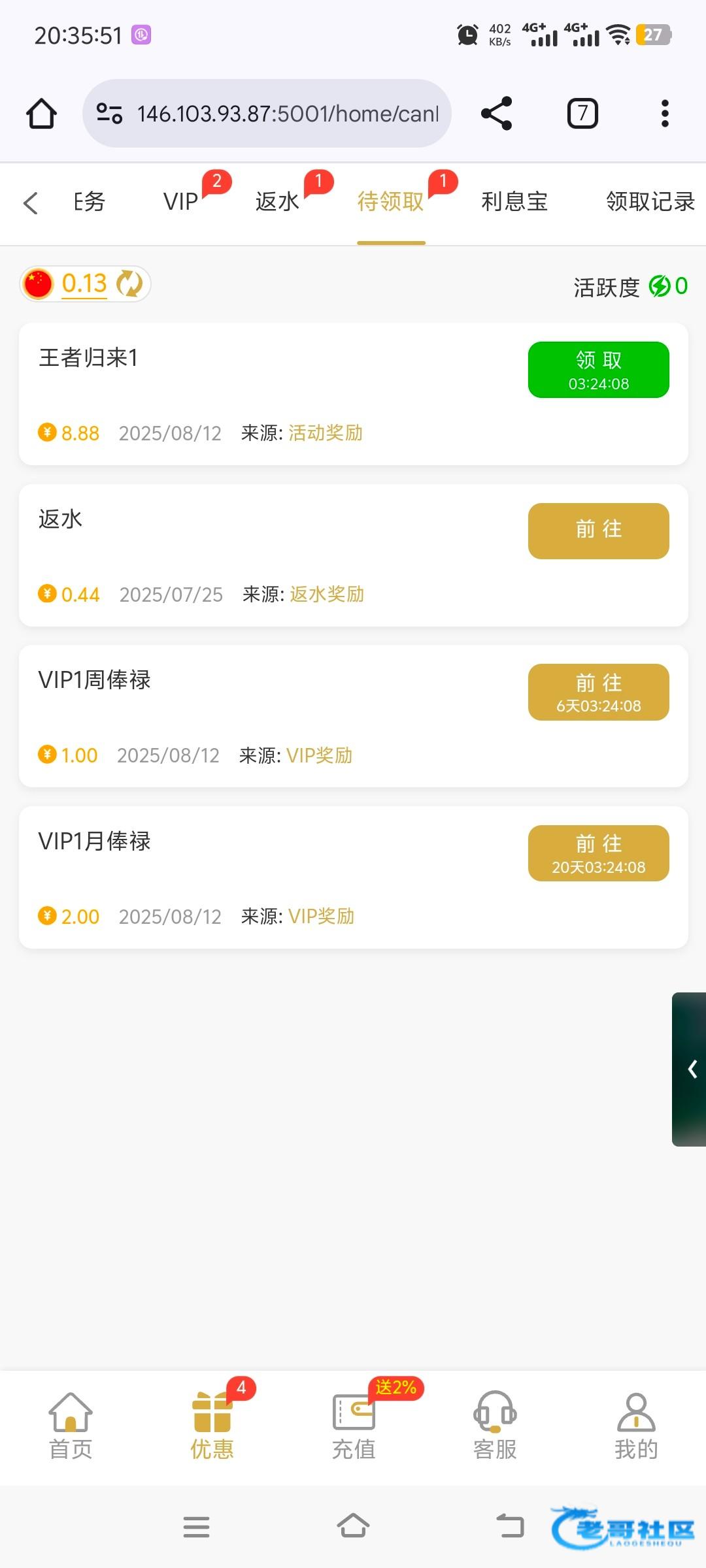Screen dimensions: 706x1568
Task: Open the 领取记录 tab
Action: click(650, 202)
